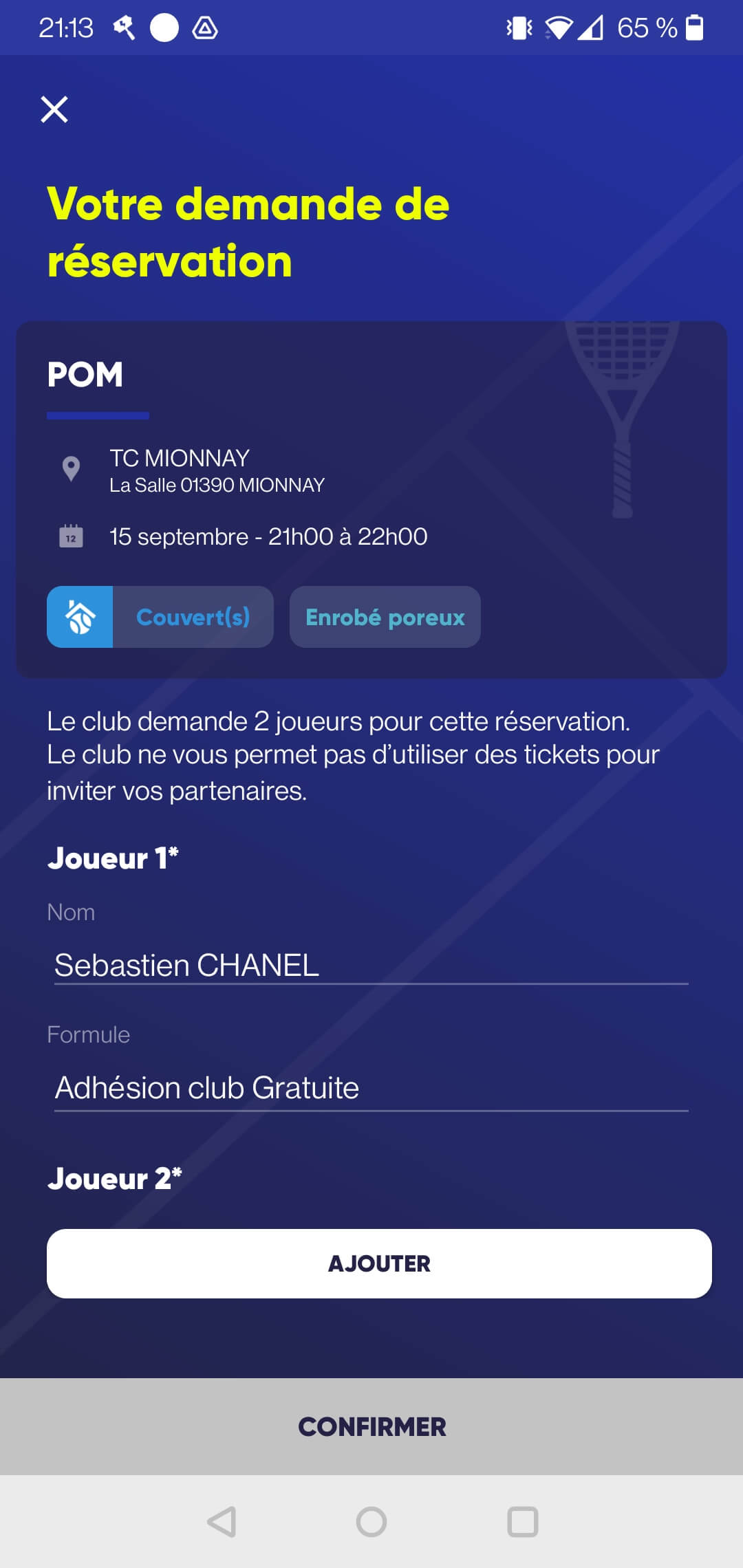Screen dimensions: 743x1568
Task: Go back using the system back button
Action: coord(222,1522)
